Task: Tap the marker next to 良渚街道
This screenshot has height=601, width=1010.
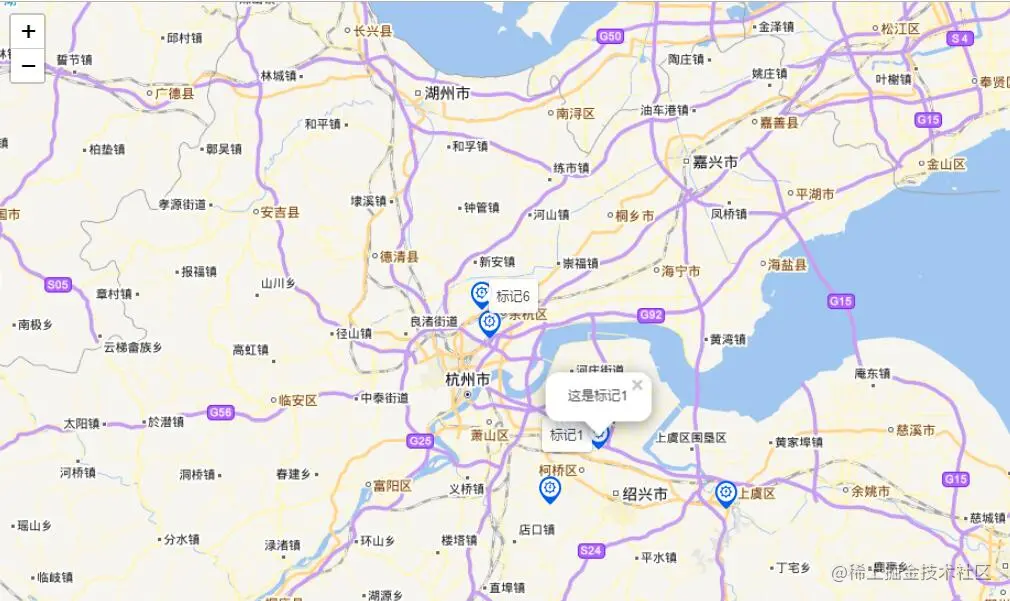Action: pyautogui.click(x=489, y=322)
